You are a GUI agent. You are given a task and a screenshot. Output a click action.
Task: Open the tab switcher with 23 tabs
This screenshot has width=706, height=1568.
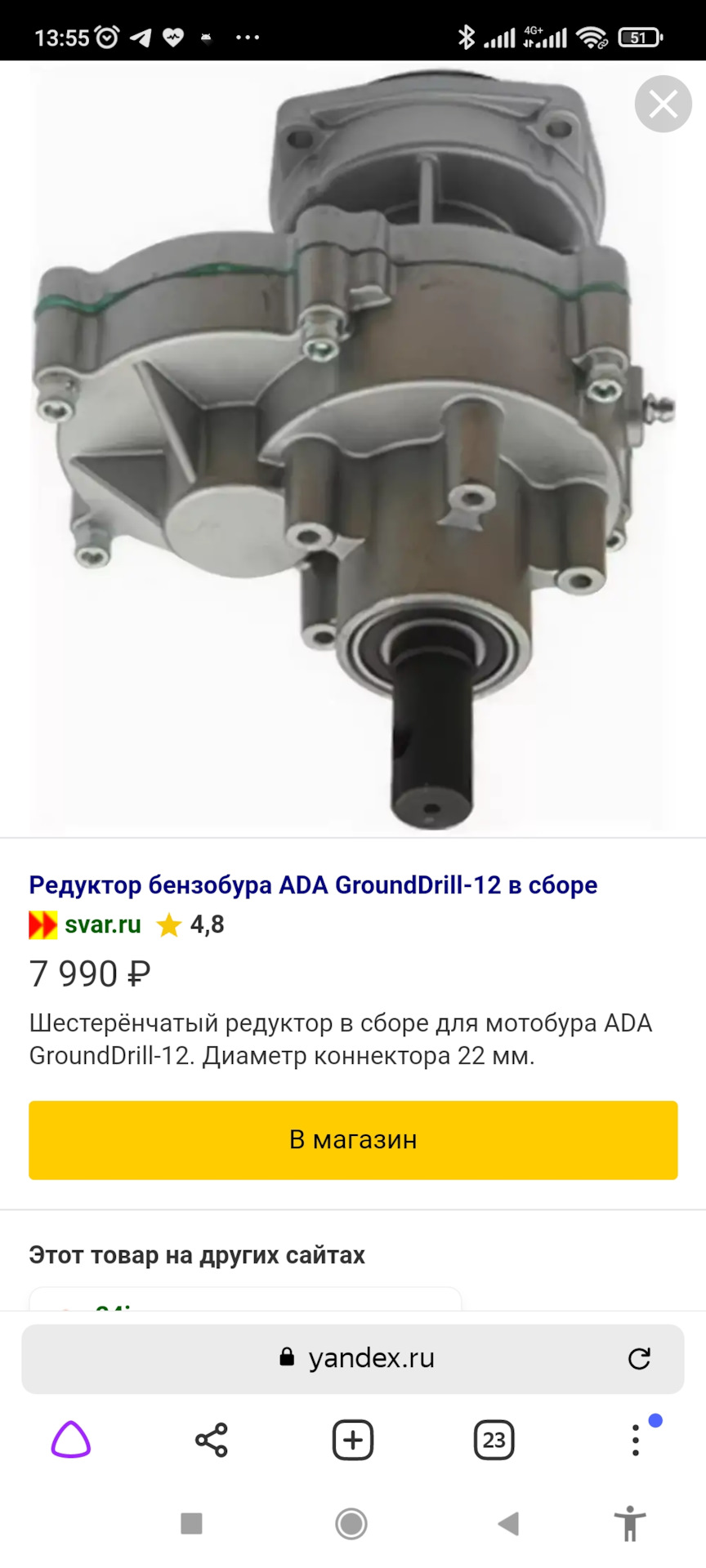click(494, 1440)
